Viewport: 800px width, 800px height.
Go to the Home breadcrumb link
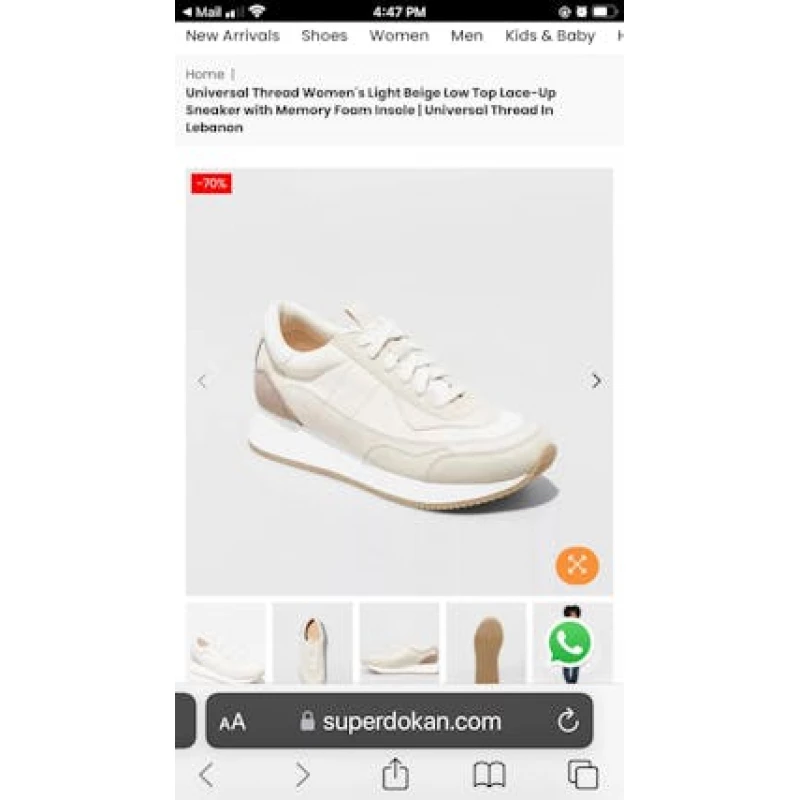[205, 74]
